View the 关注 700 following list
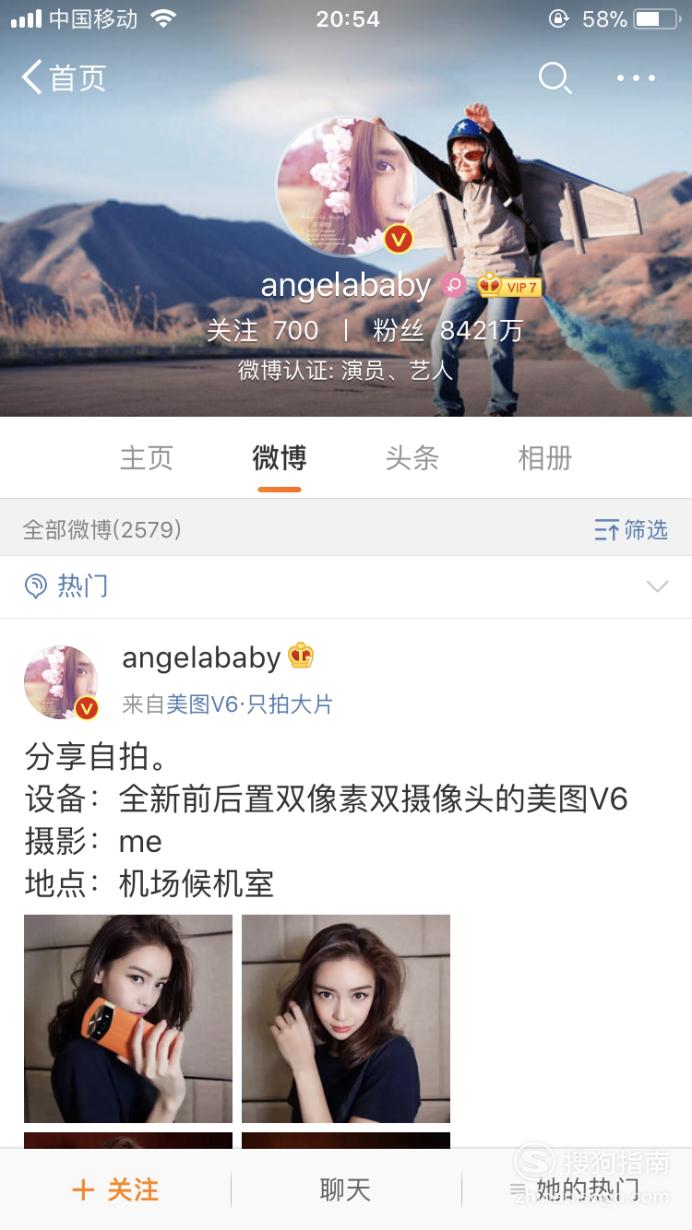 262,330
